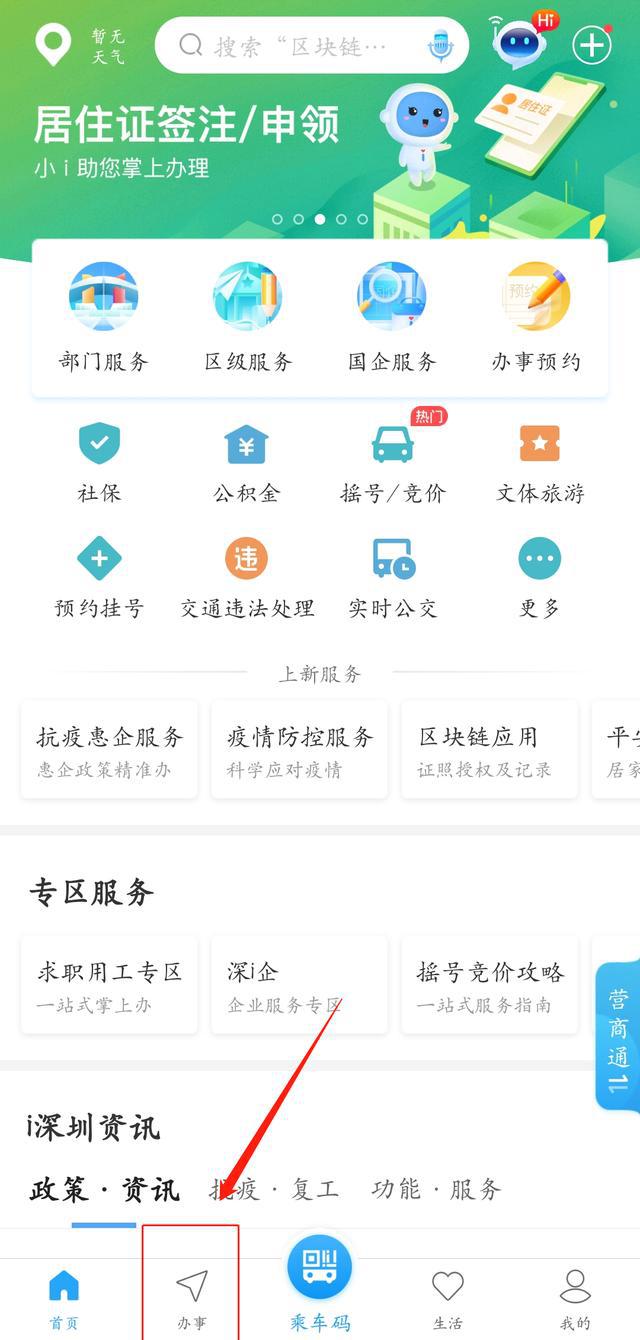This screenshot has height=1340, width=640.
Task: Open the location pin icon
Action: coord(53,44)
